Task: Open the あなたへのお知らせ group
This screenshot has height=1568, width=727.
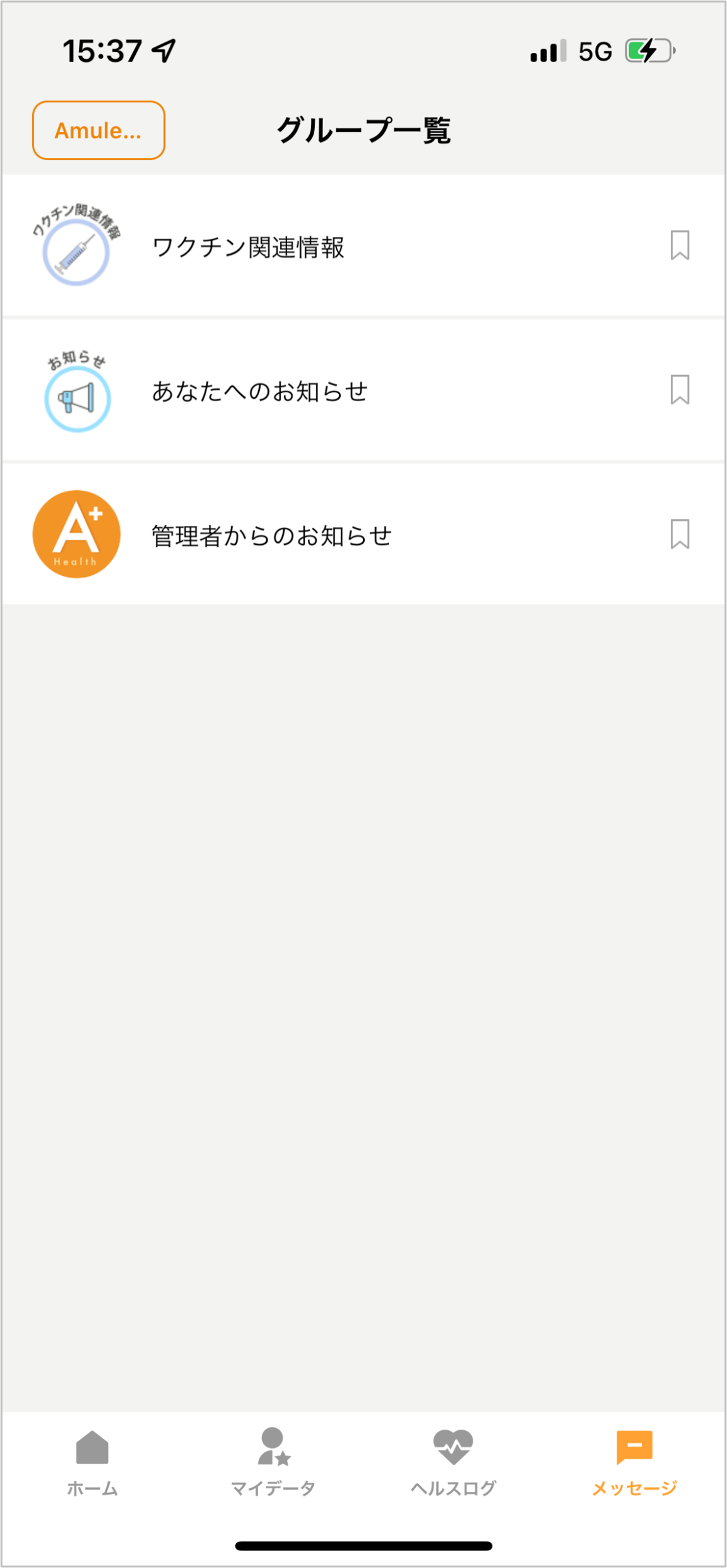Action: coord(363,390)
